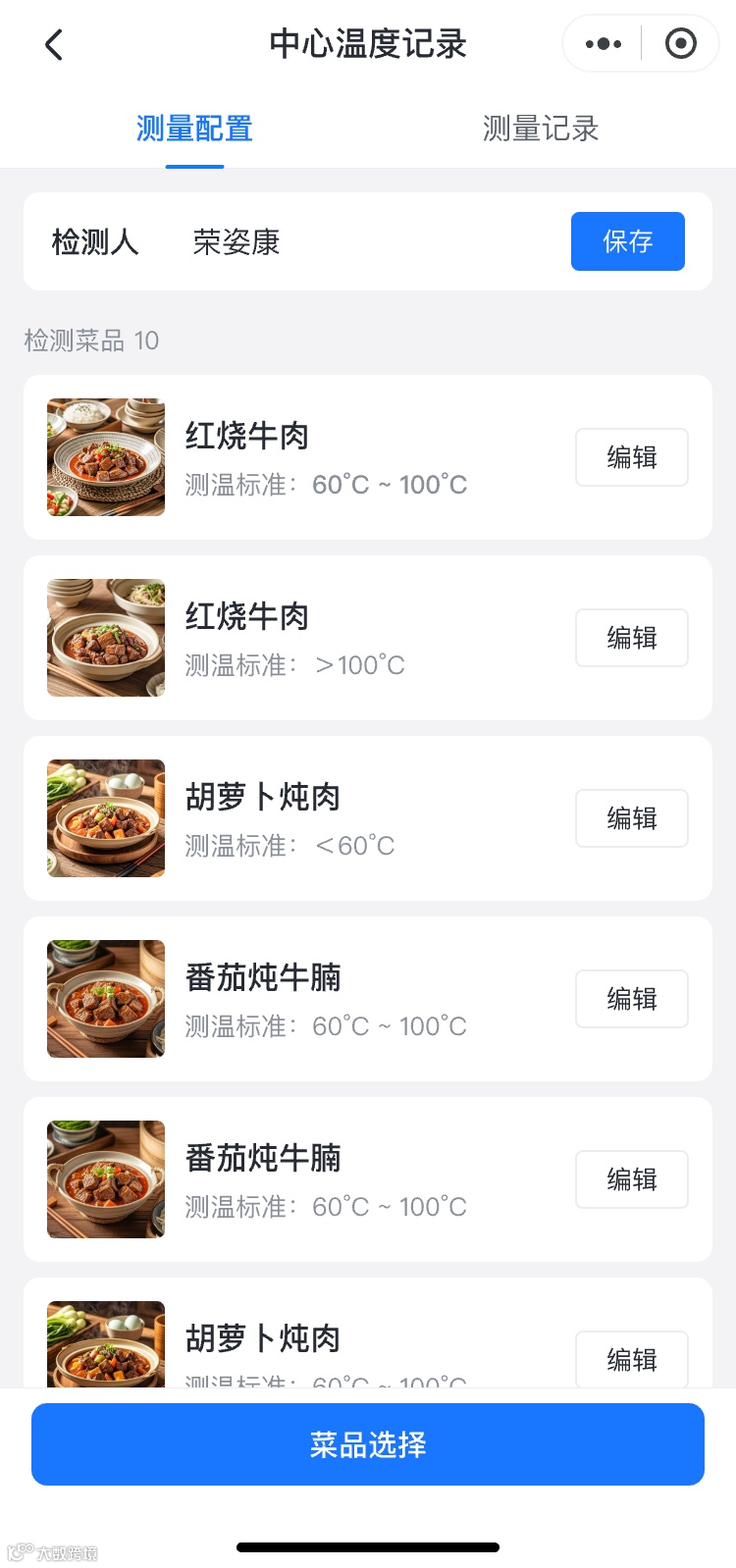
Task: Close the mini program
Action: [680, 44]
